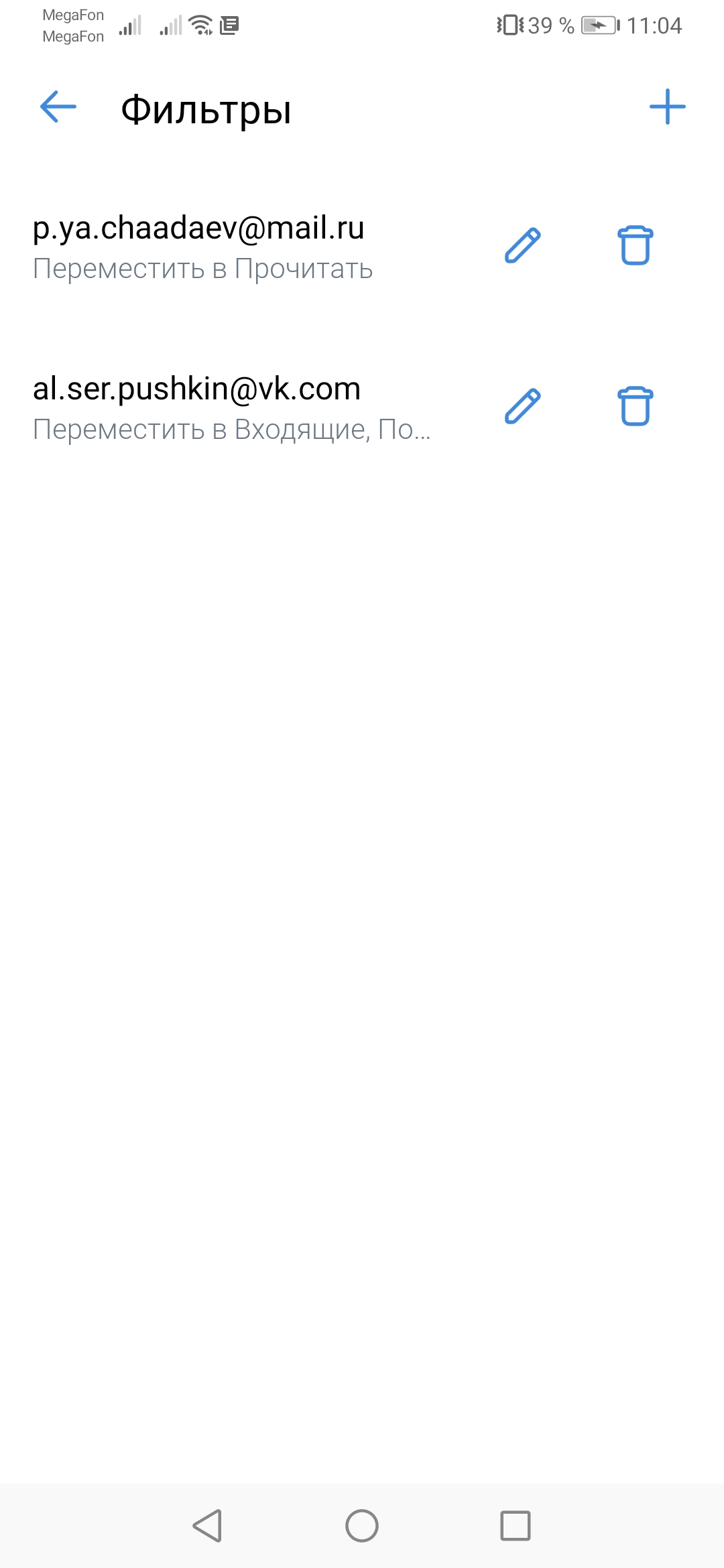Go back from the Фильтры screen
Image resolution: width=724 pixels, height=1568 pixels.
[58, 107]
